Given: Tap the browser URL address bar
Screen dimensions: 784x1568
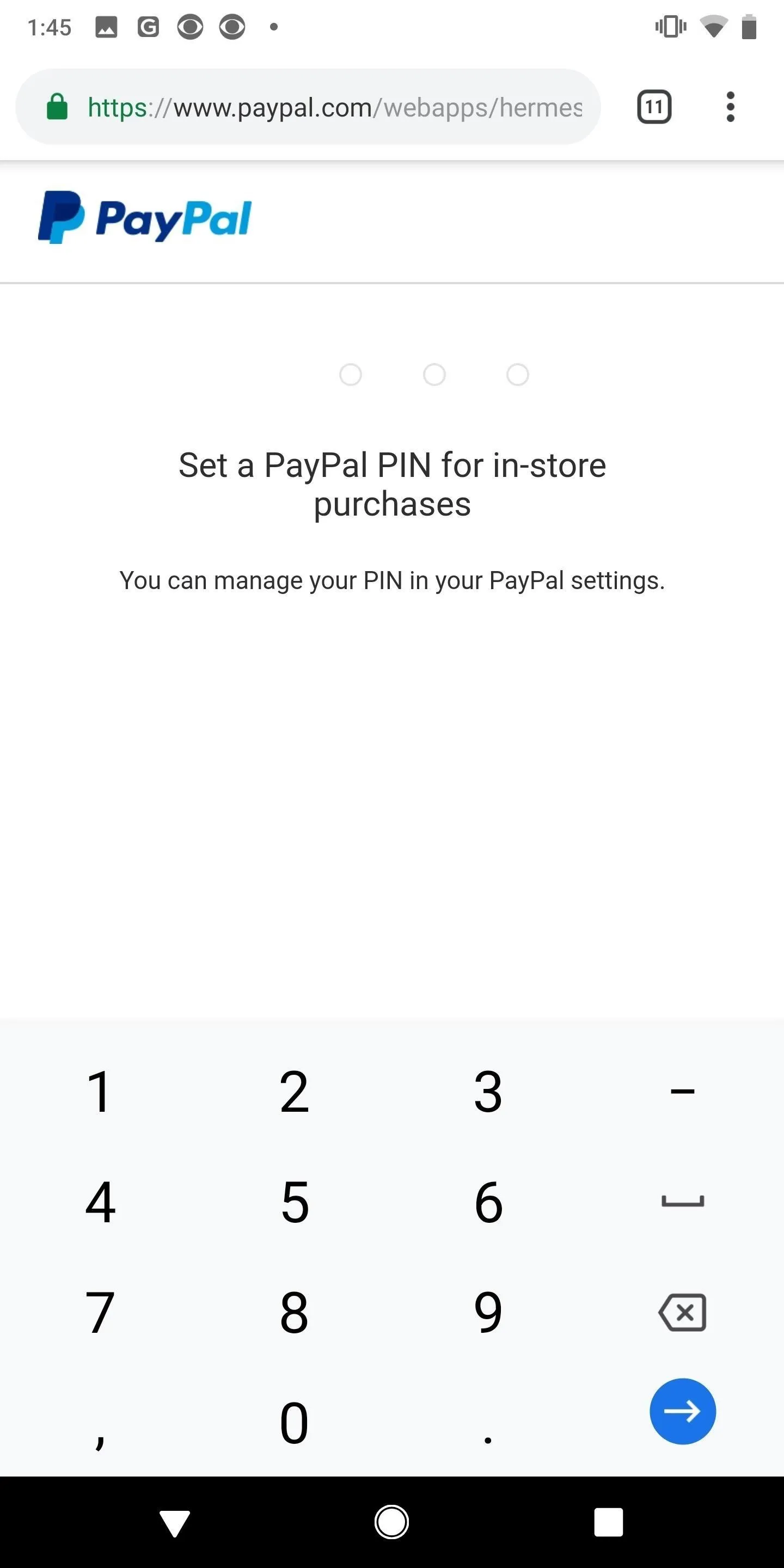Looking at the screenshot, I should coord(308,107).
